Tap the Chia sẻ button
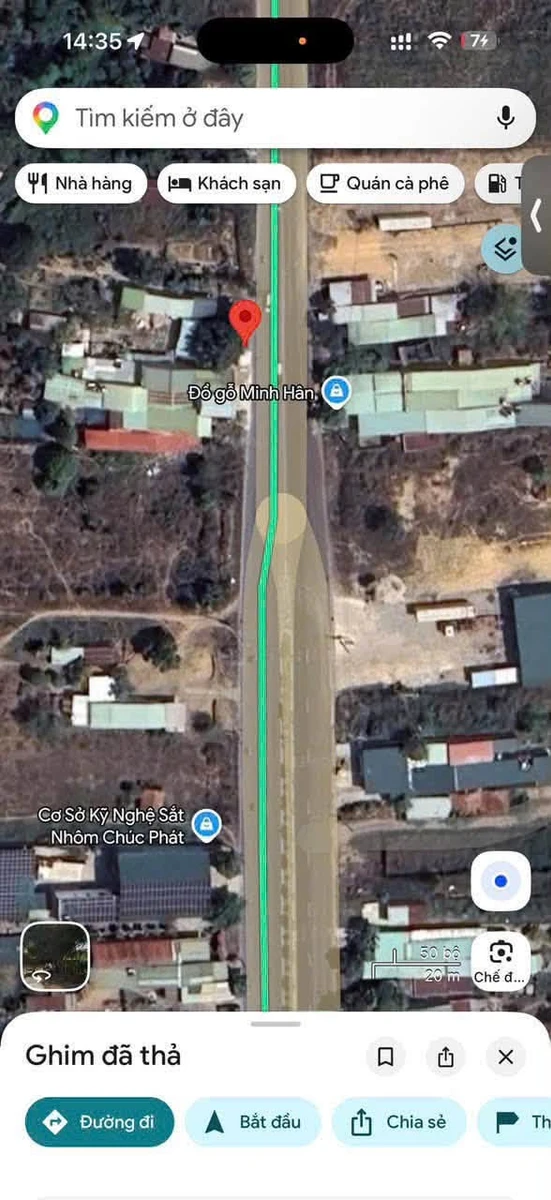The height and width of the screenshot is (1200, 551). [399, 1122]
